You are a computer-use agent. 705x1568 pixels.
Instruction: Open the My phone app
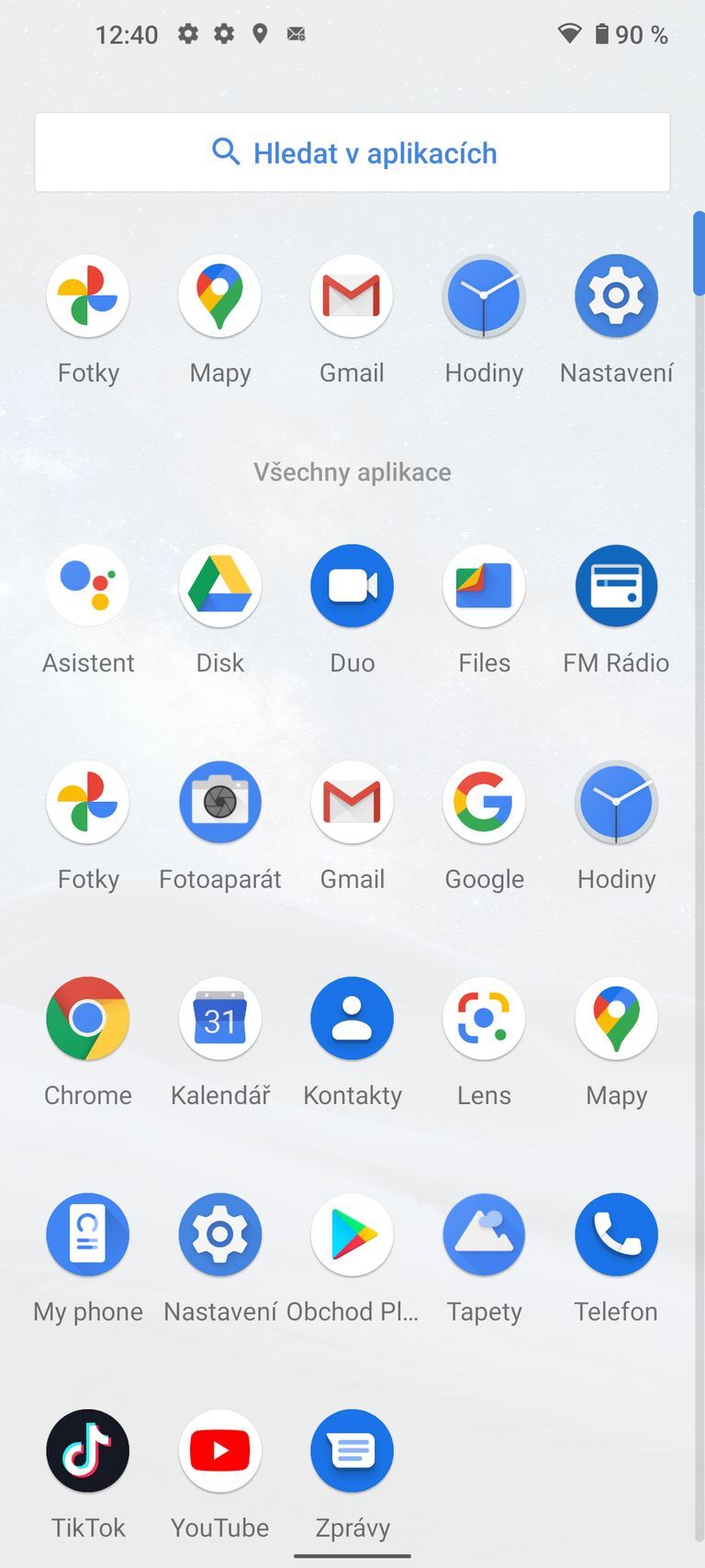[x=87, y=1235]
